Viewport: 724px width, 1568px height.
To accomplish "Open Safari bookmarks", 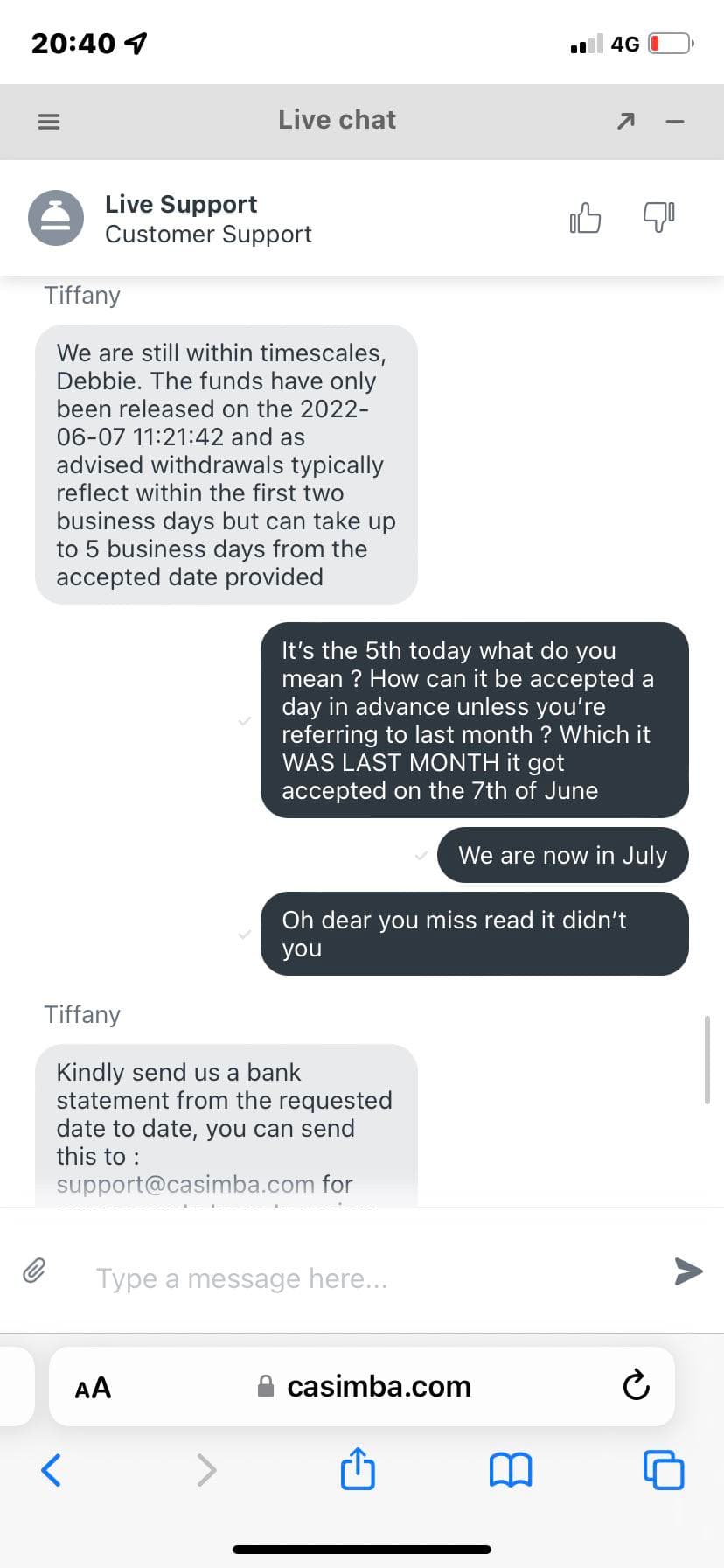I will 511,1470.
